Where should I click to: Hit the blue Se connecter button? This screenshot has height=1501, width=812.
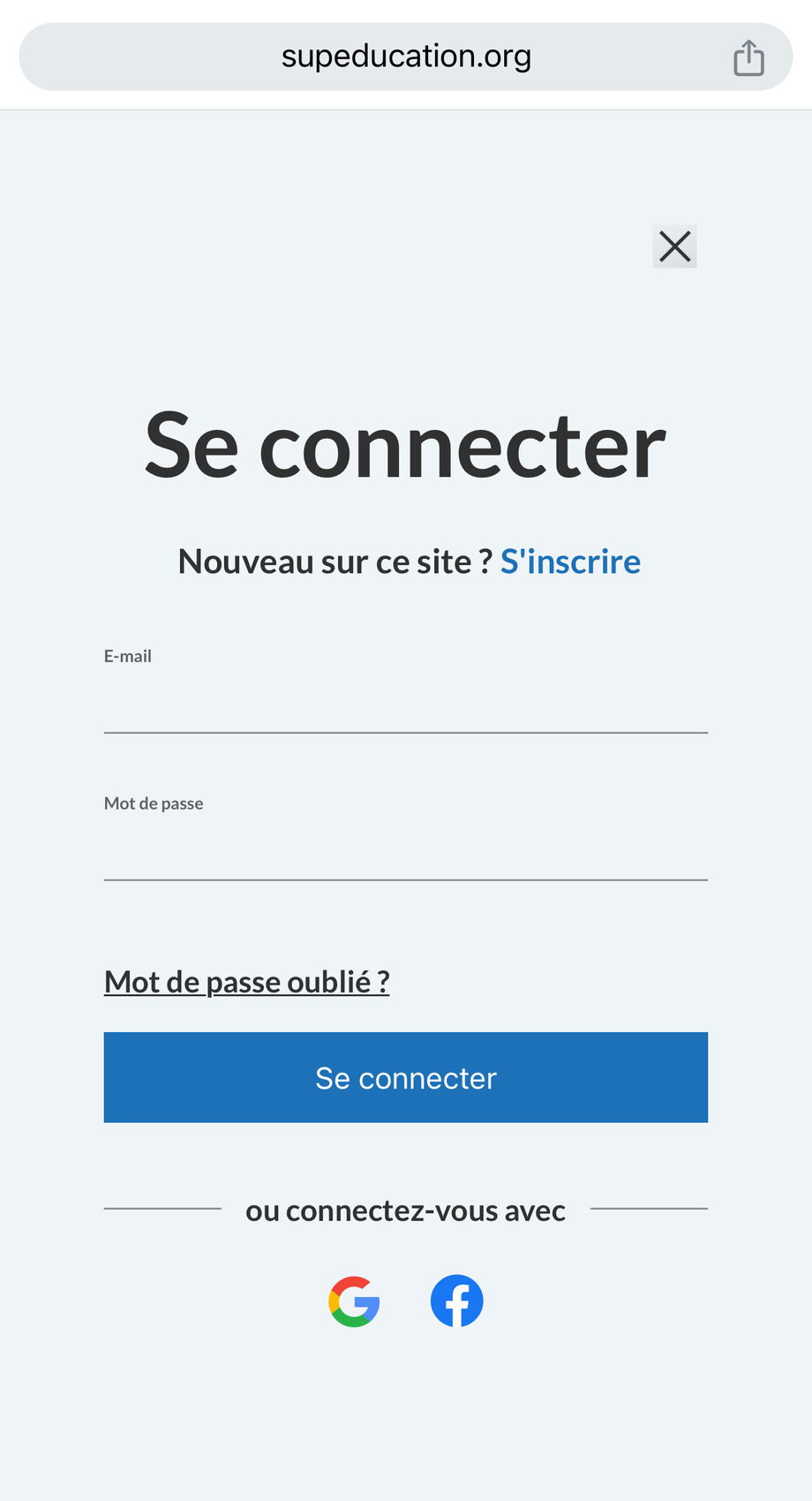coord(406,1077)
